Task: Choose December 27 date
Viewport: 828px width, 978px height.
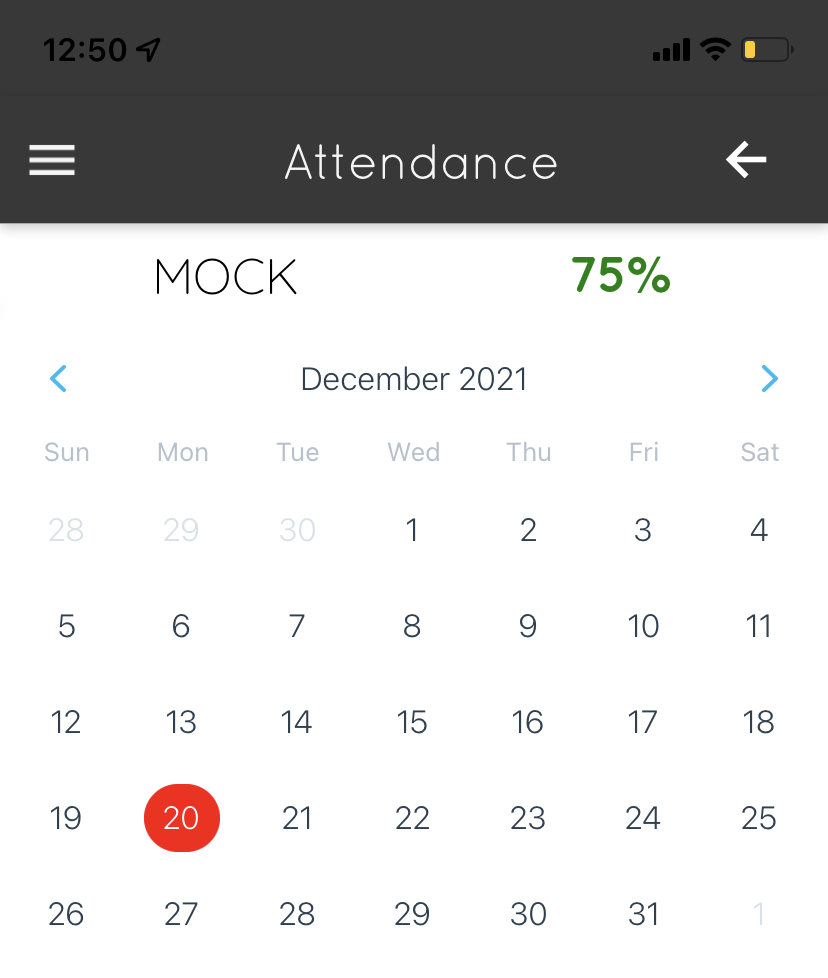Action: coord(182,914)
